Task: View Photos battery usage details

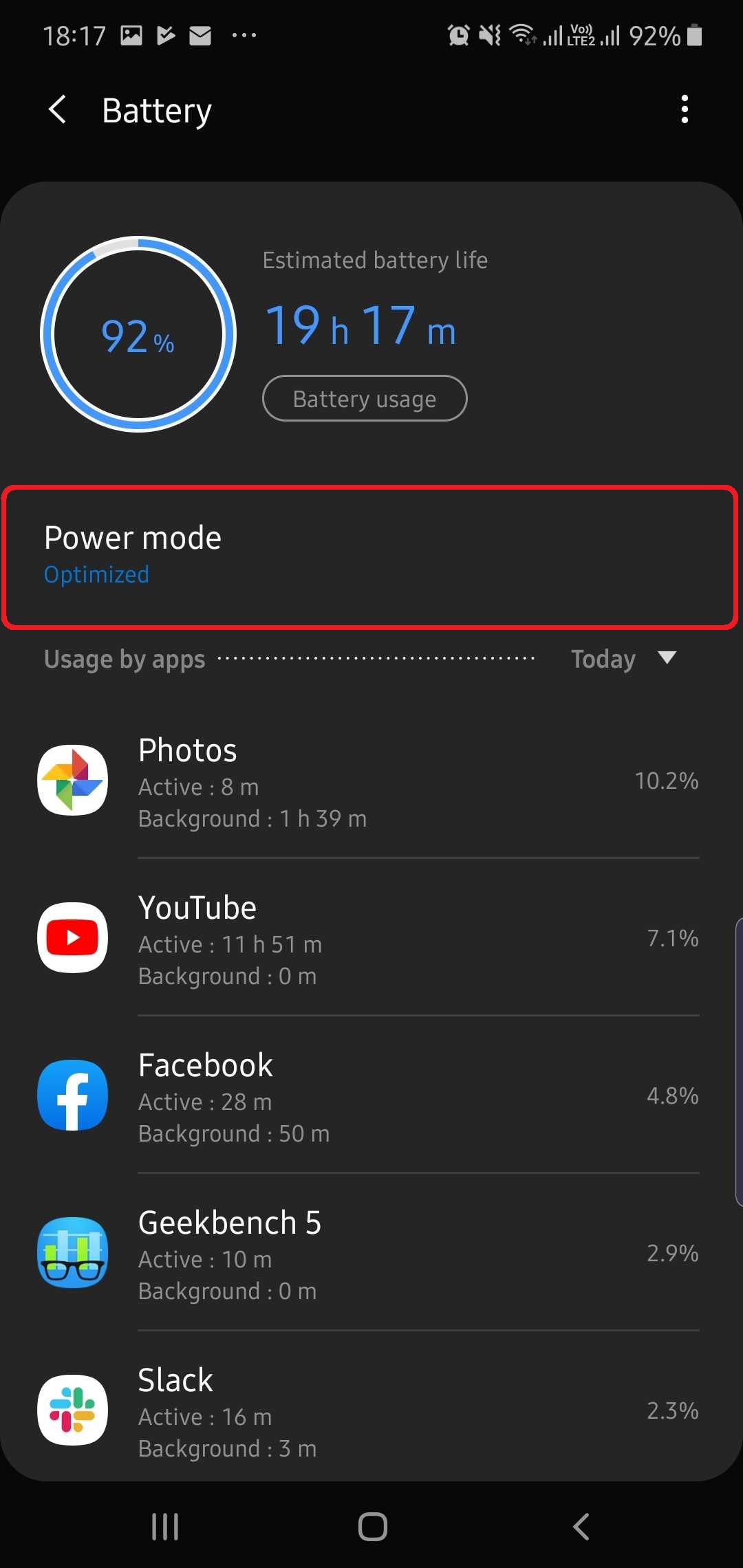Action: coord(370,782)
